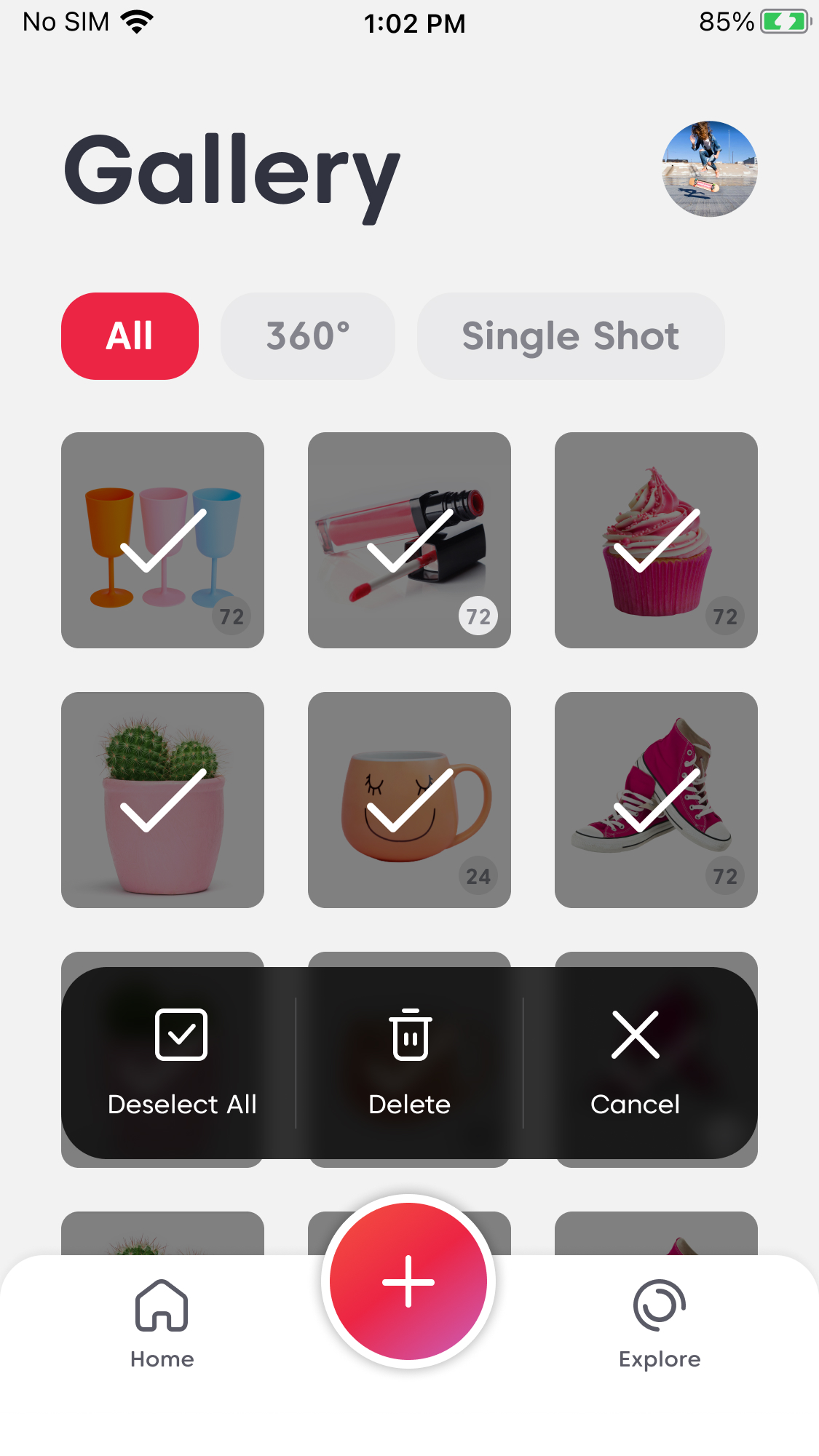This screenshot has height=1456, width=819.
Task: Open the profile avatar
Action: point(709,169)
